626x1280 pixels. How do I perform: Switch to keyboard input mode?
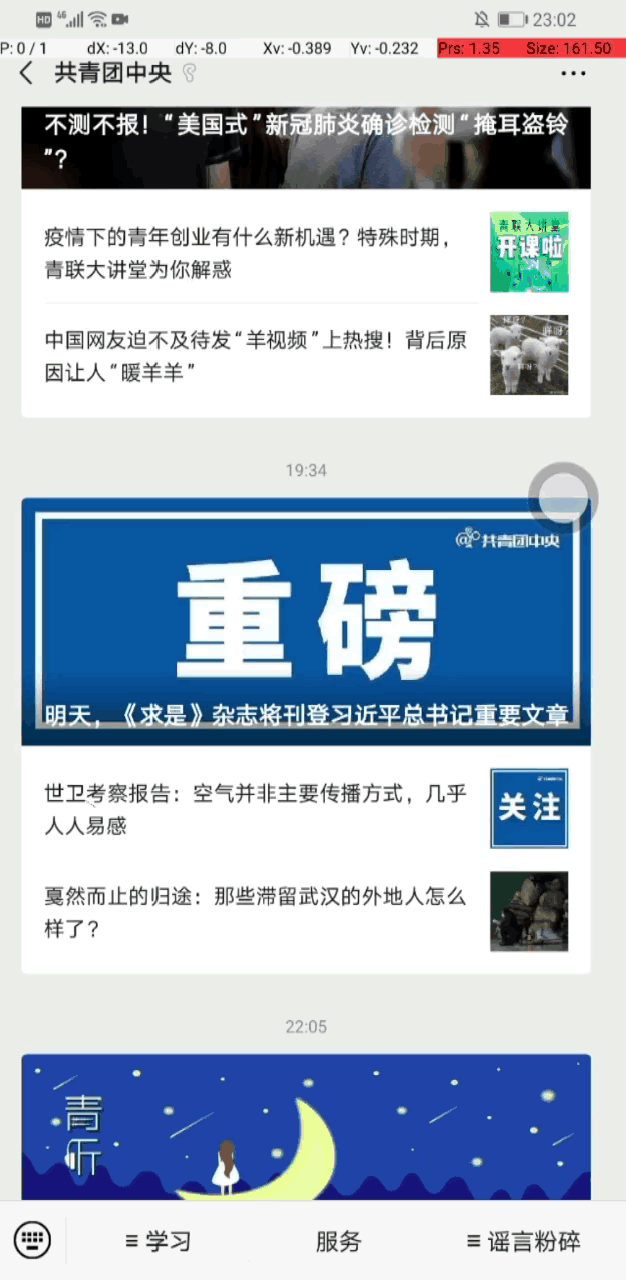(33, 1241)
